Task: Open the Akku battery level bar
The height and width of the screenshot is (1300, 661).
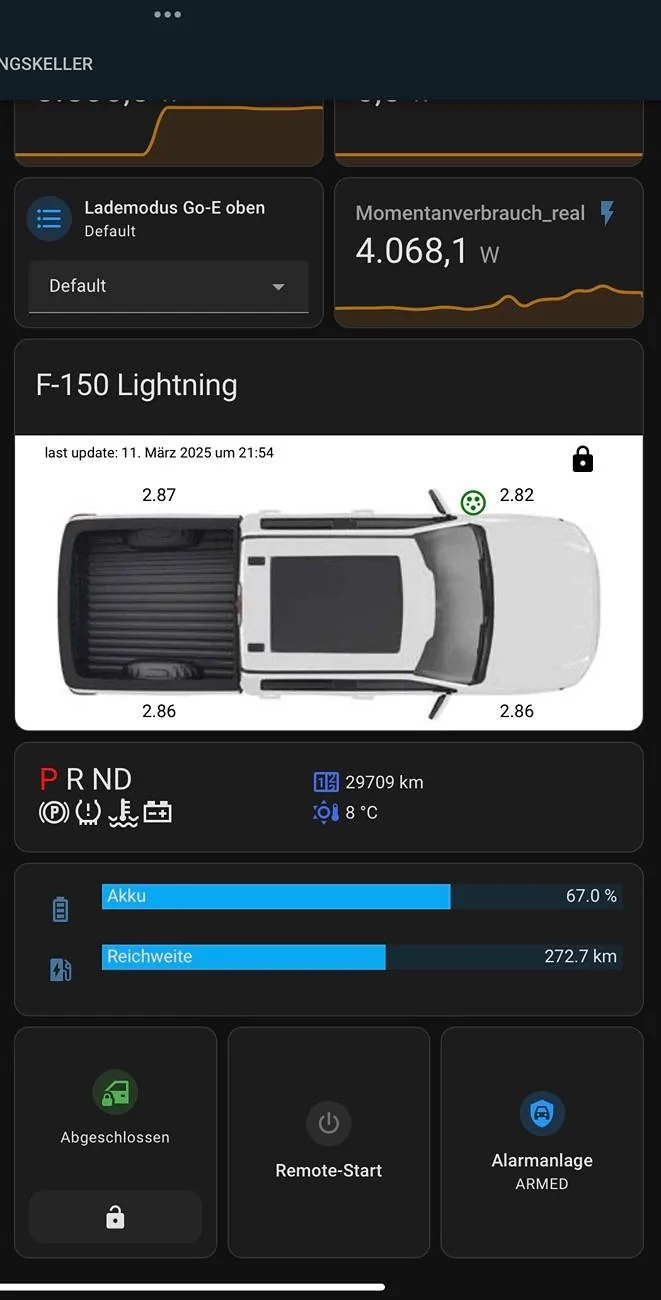Action: [x=361, y=896]
